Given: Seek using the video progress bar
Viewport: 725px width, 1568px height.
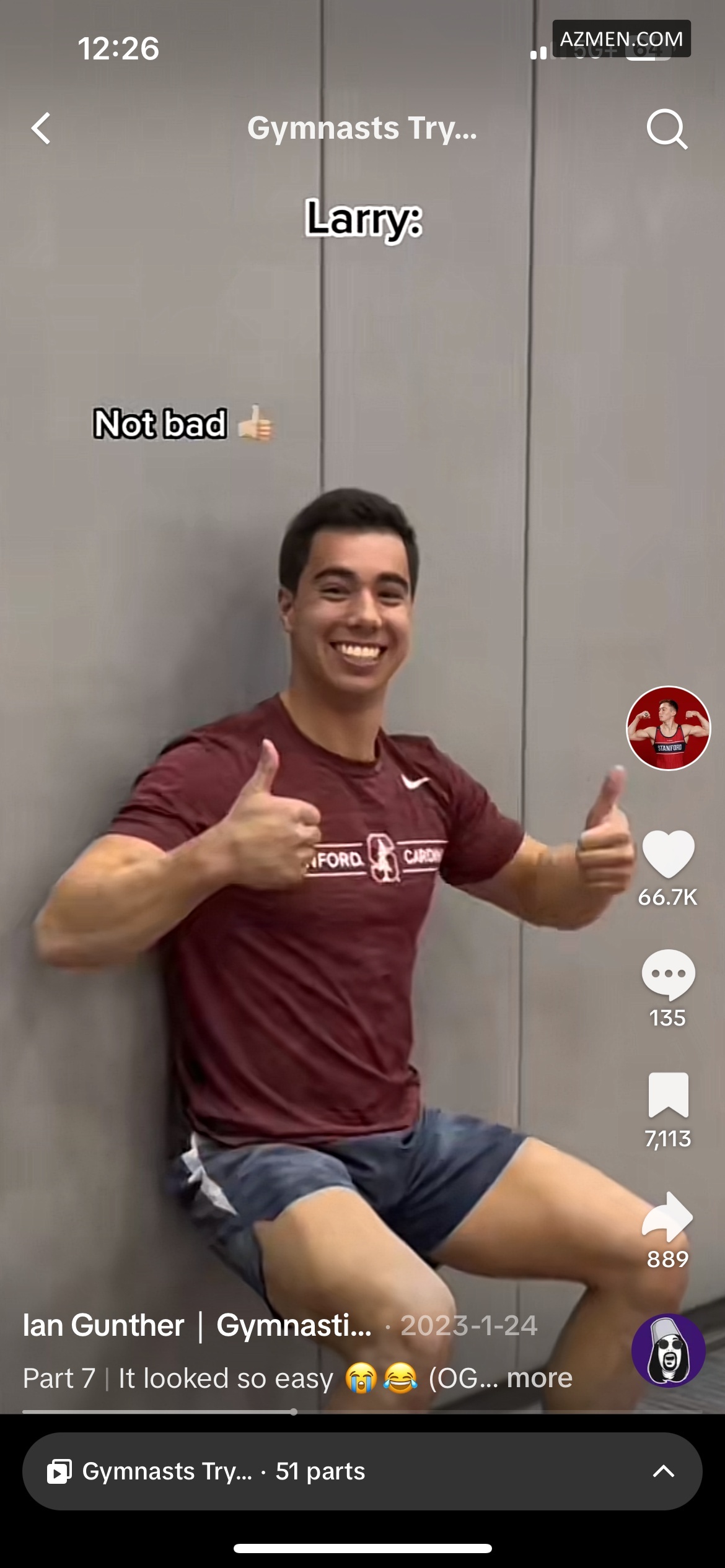Looking at the screenshot, I should click(x=294, y=1412).
